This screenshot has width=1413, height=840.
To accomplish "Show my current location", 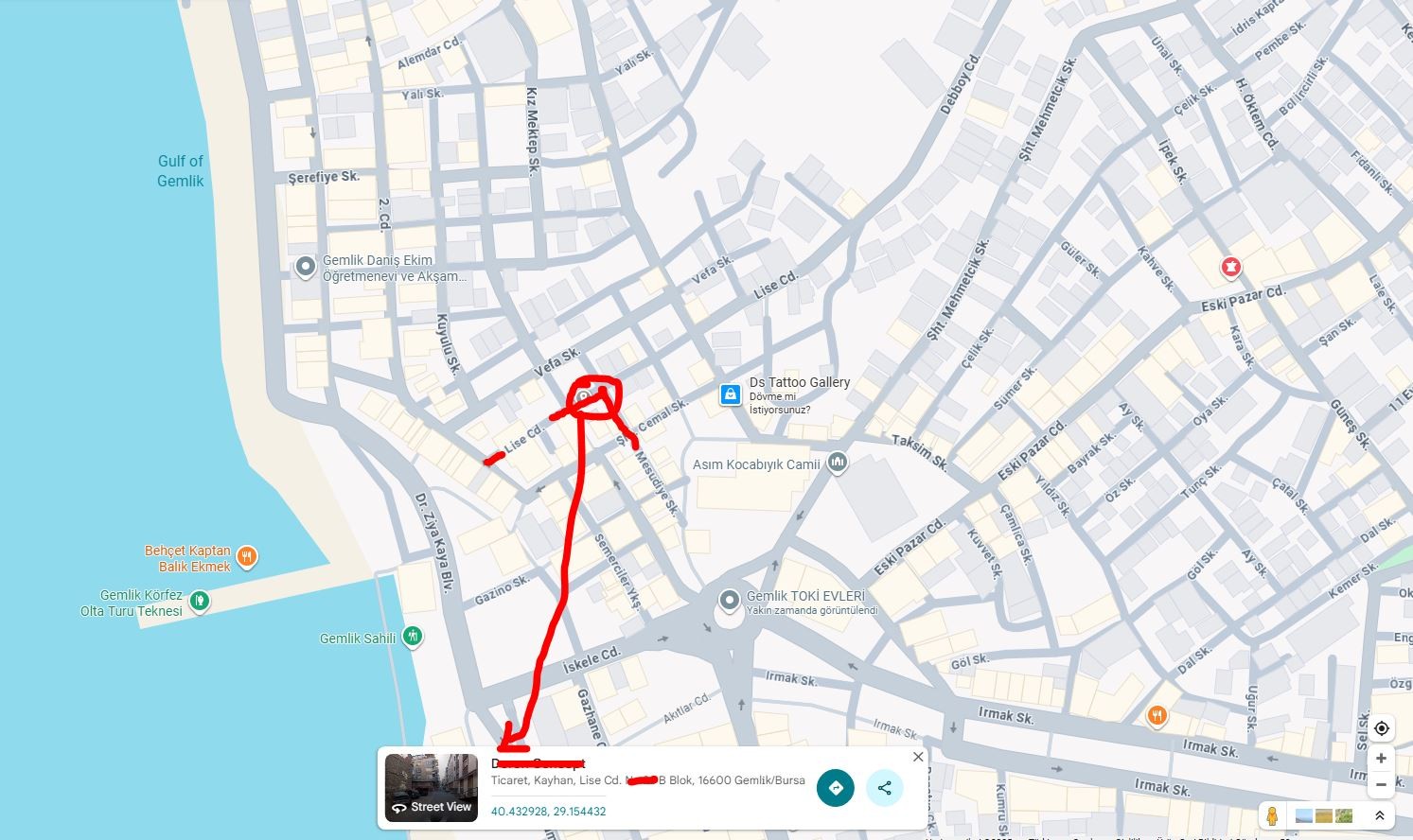I will [x=1382, y=727].
